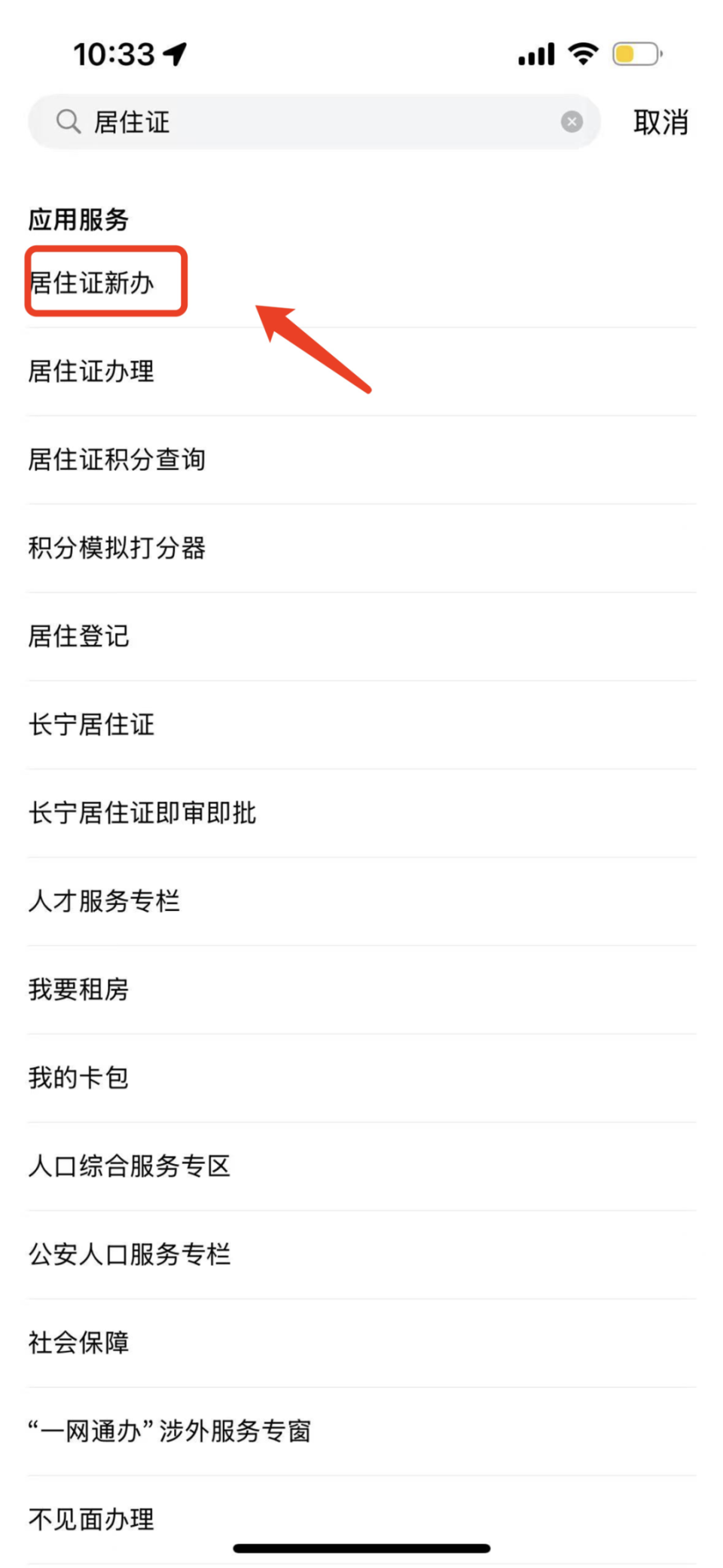Open 长宁居住证

(x=92, y=725)
